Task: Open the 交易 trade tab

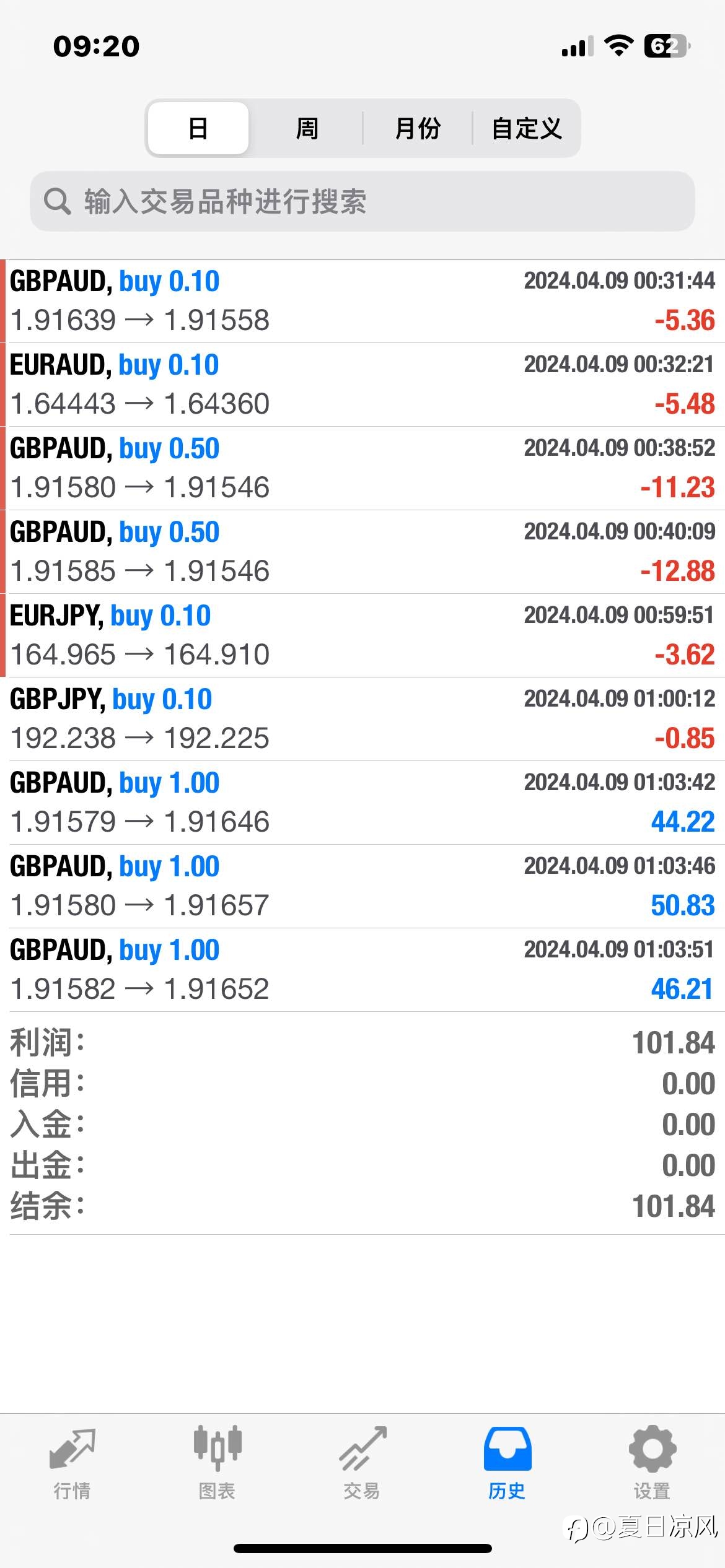Action: coord(362,1464)
